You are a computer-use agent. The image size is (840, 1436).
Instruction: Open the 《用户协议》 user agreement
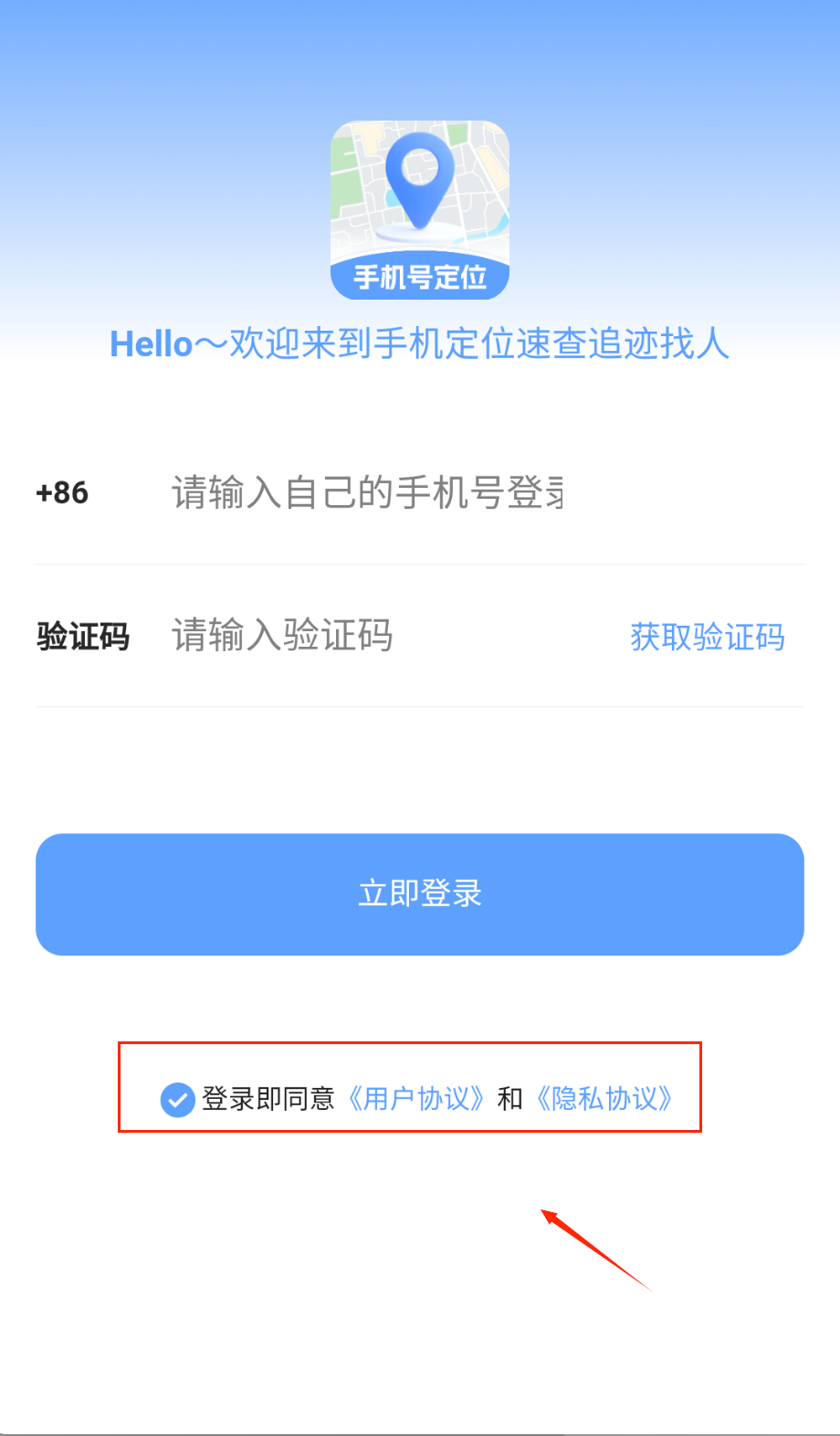click(415, 1099)
